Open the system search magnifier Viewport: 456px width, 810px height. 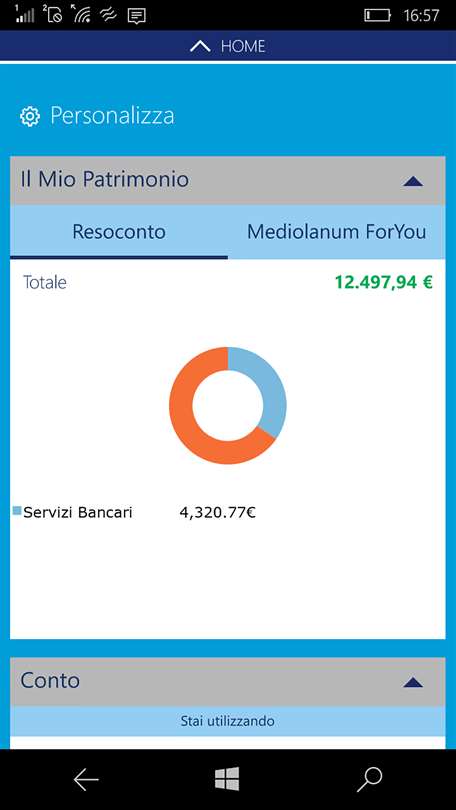[x=370, y=780]
